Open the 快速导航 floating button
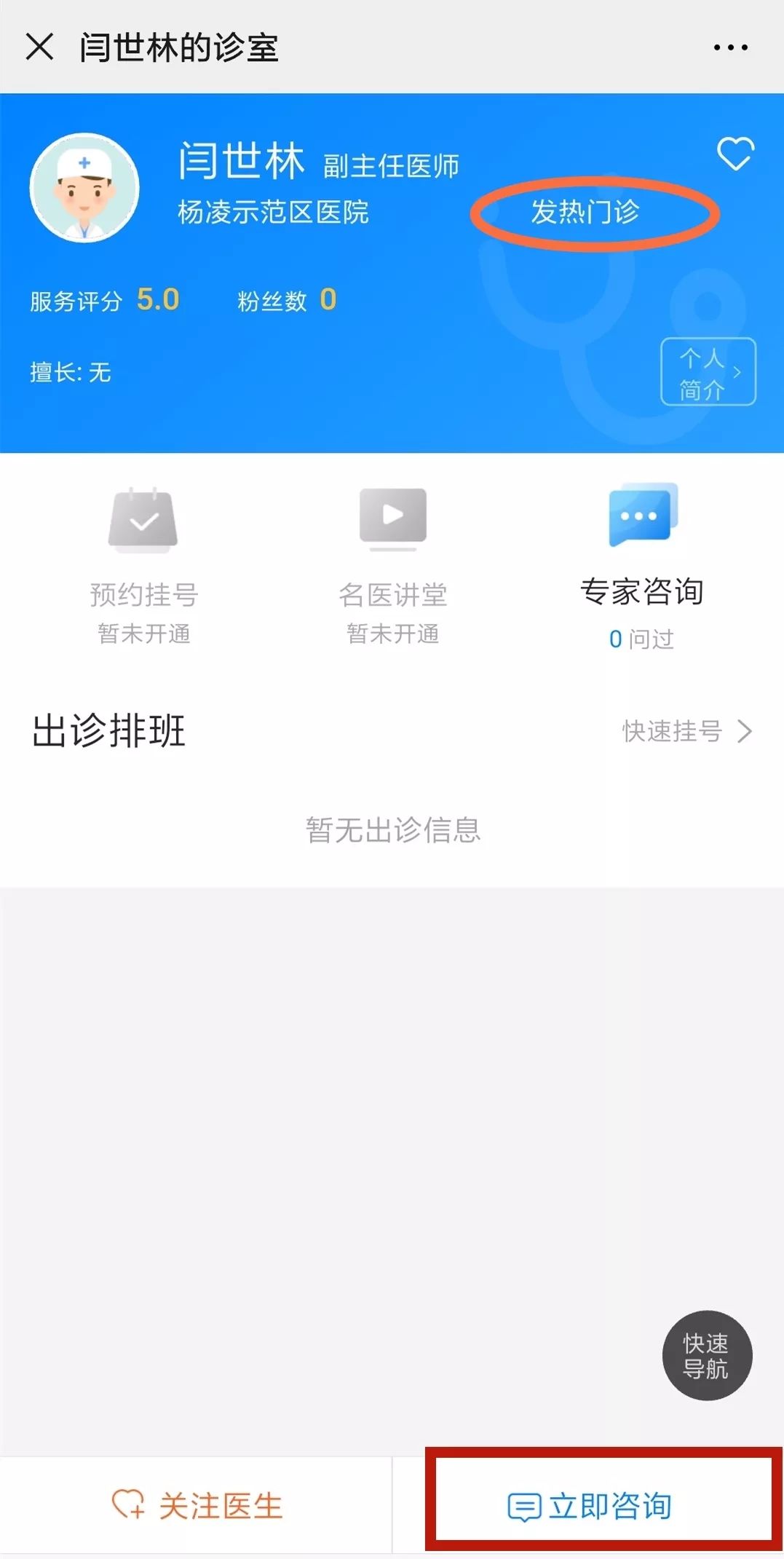This screenshot has width=784, height=1559. [706, 1355]
